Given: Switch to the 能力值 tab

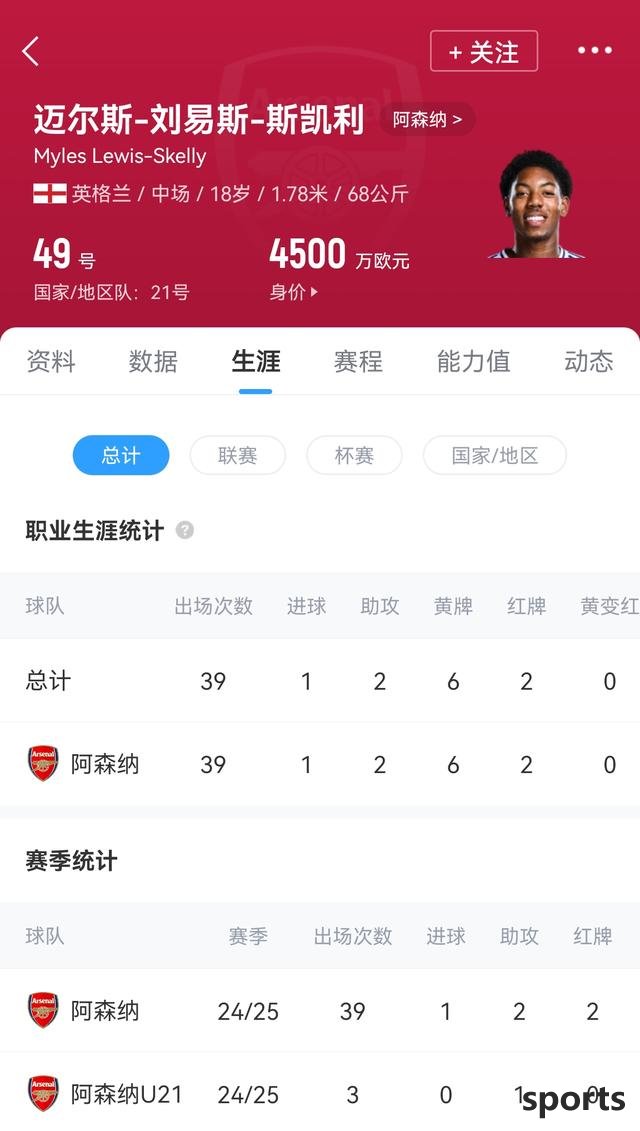Looking at the screenshot, I should coord(473,361).
